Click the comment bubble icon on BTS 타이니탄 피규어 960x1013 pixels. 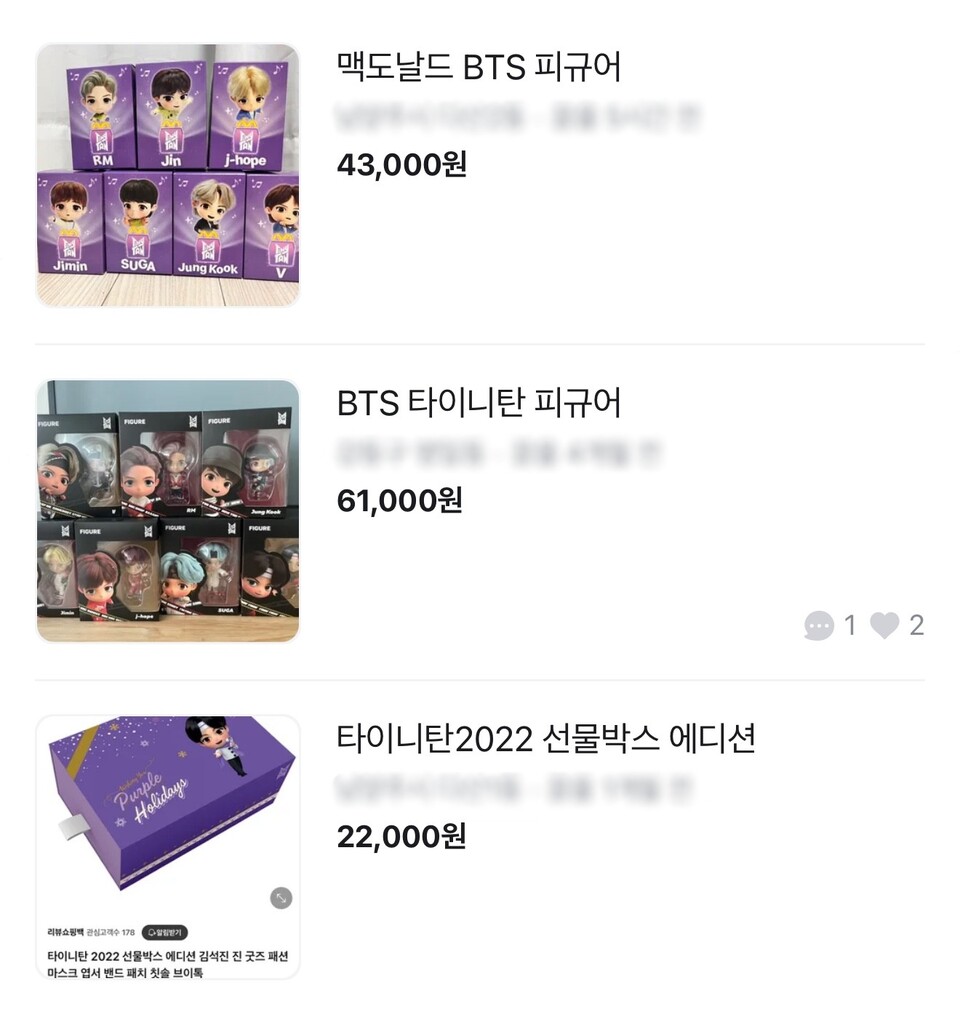coord(820,626)
